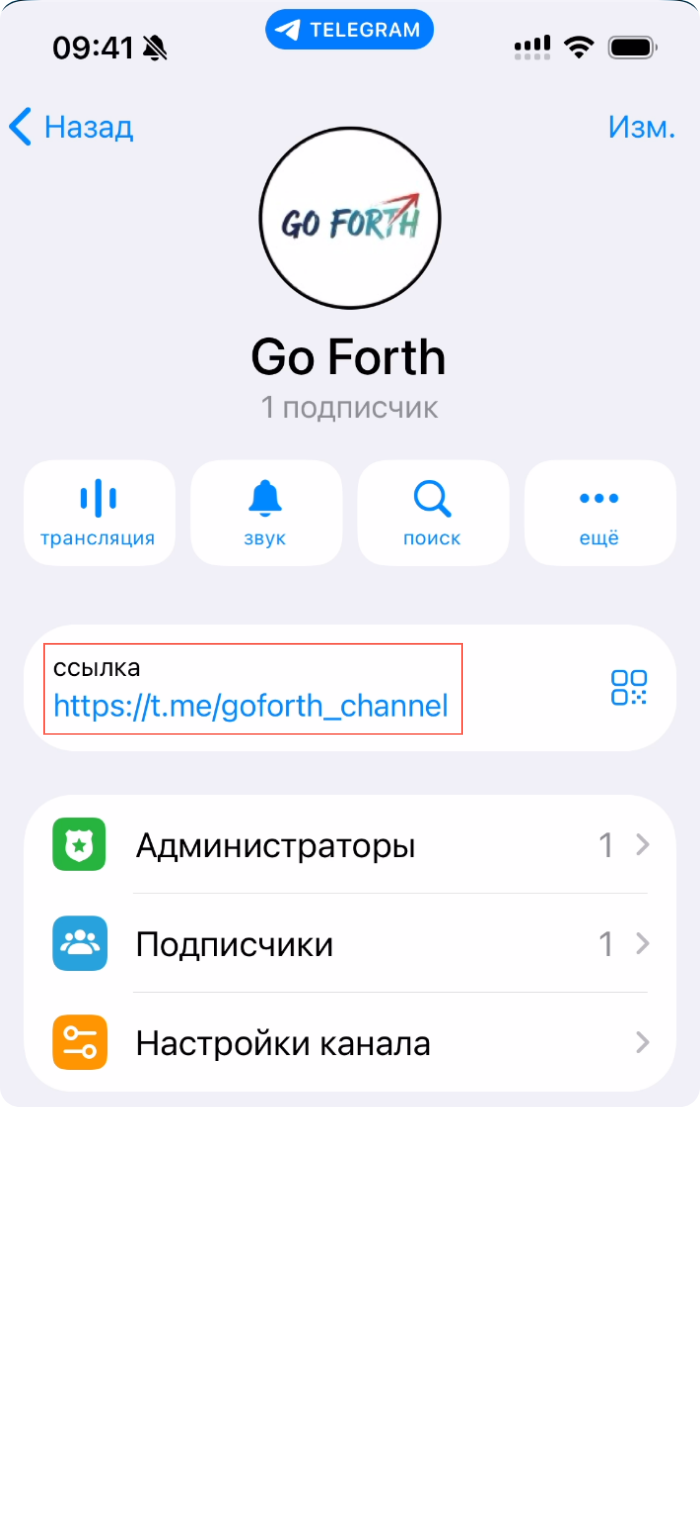700x1528 pixels.
Task: Tap the t.me/goforth_channel link
Action: point(250,706)
